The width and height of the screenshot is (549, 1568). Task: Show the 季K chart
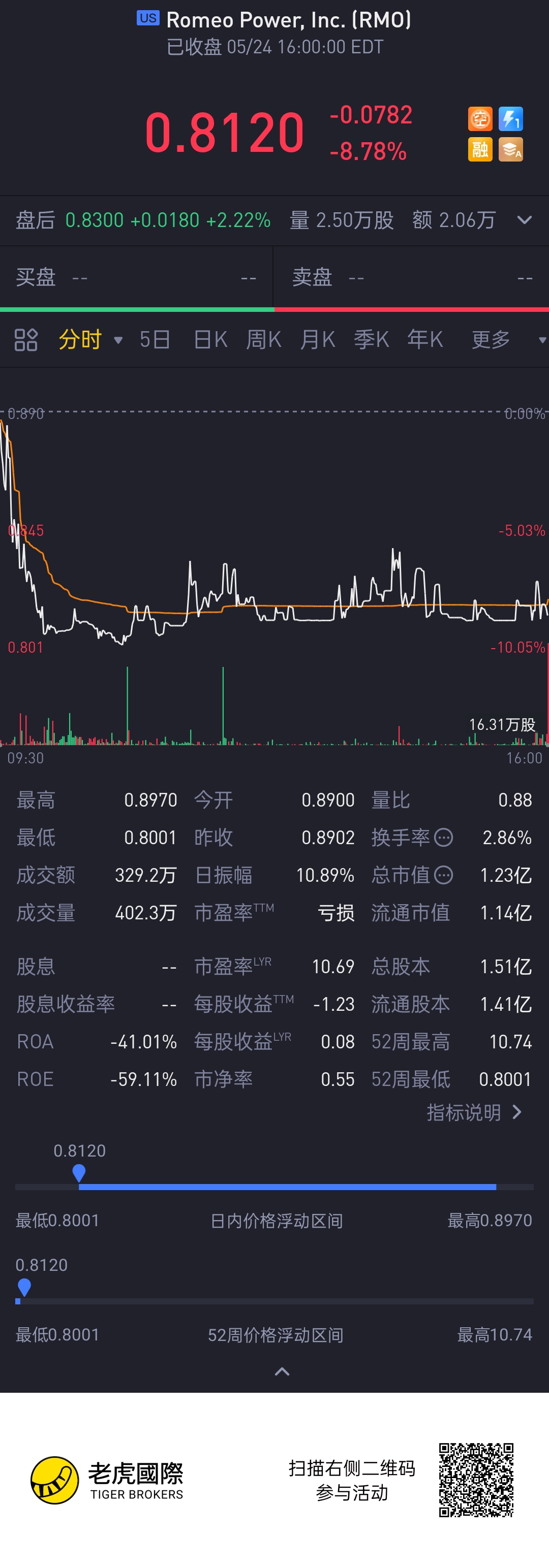pyautogui.click(x=371, y=340)
